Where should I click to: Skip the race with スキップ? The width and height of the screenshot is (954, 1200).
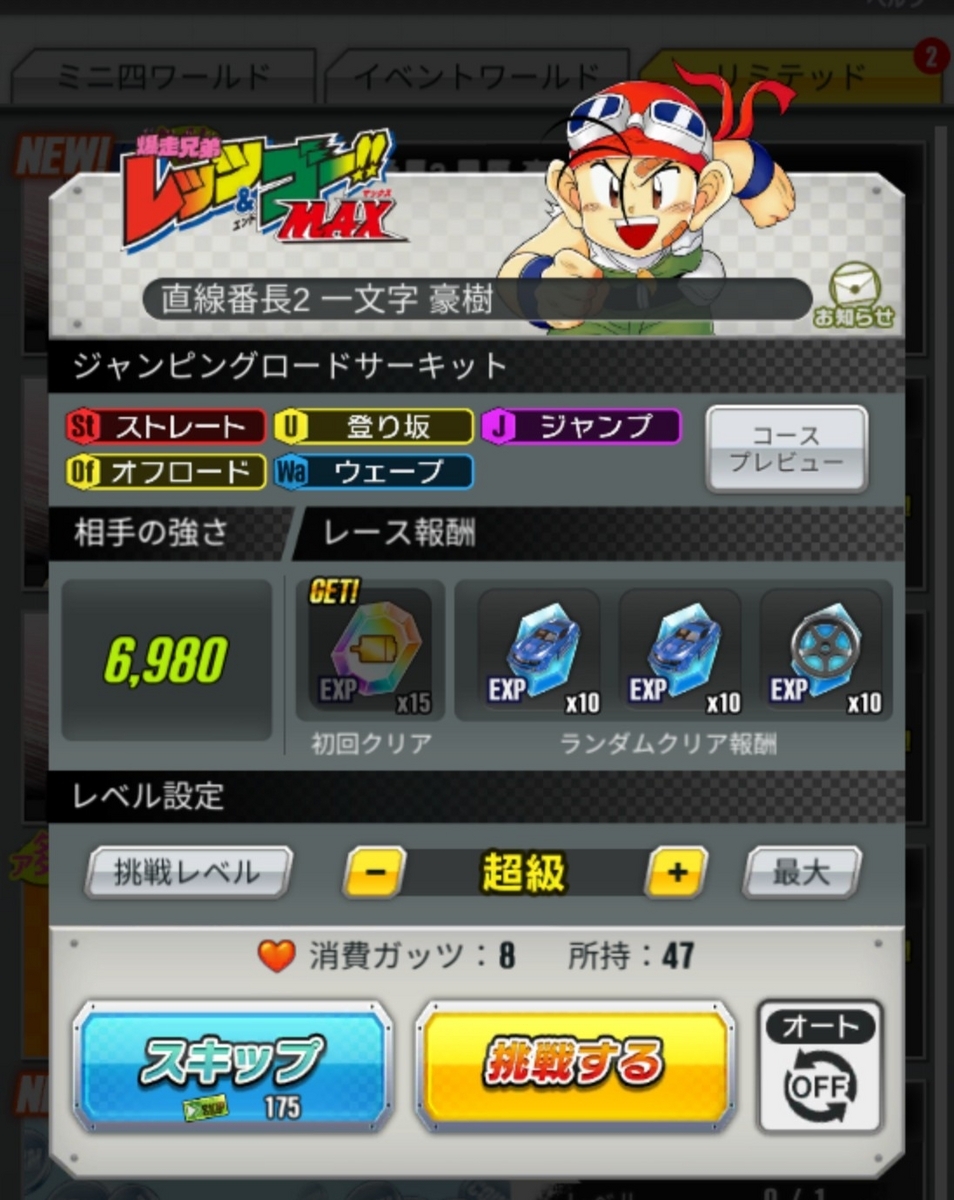point(232,1065)
